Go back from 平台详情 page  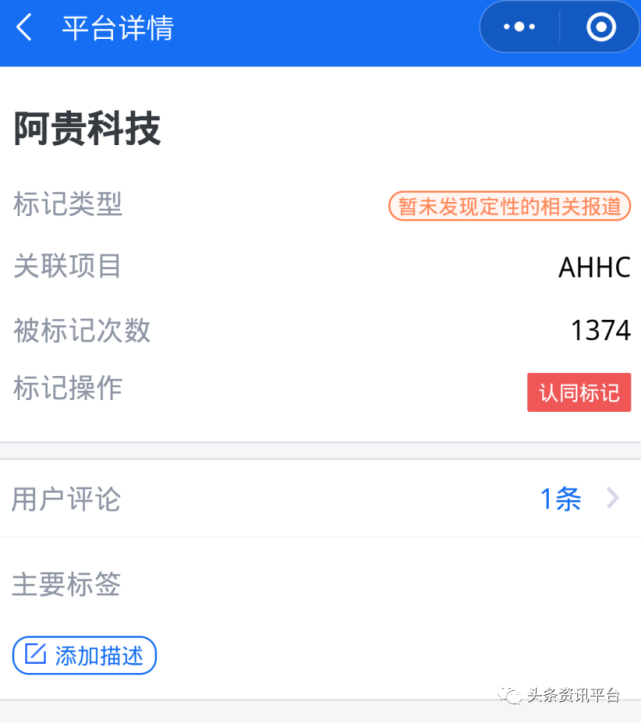(x=25, y=28)
